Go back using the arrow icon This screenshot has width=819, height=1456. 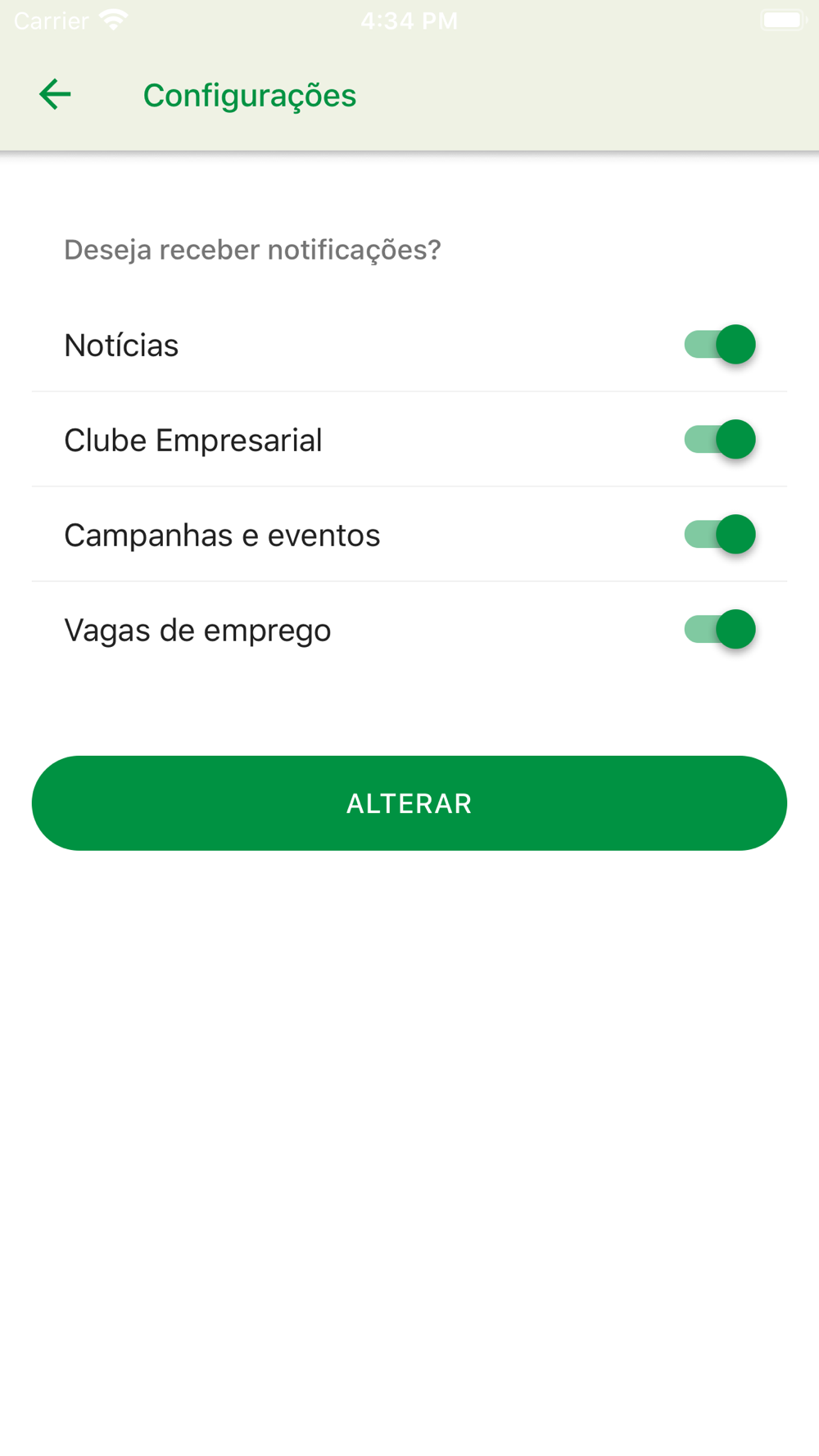pyautogui.click(x=55, y=94)
